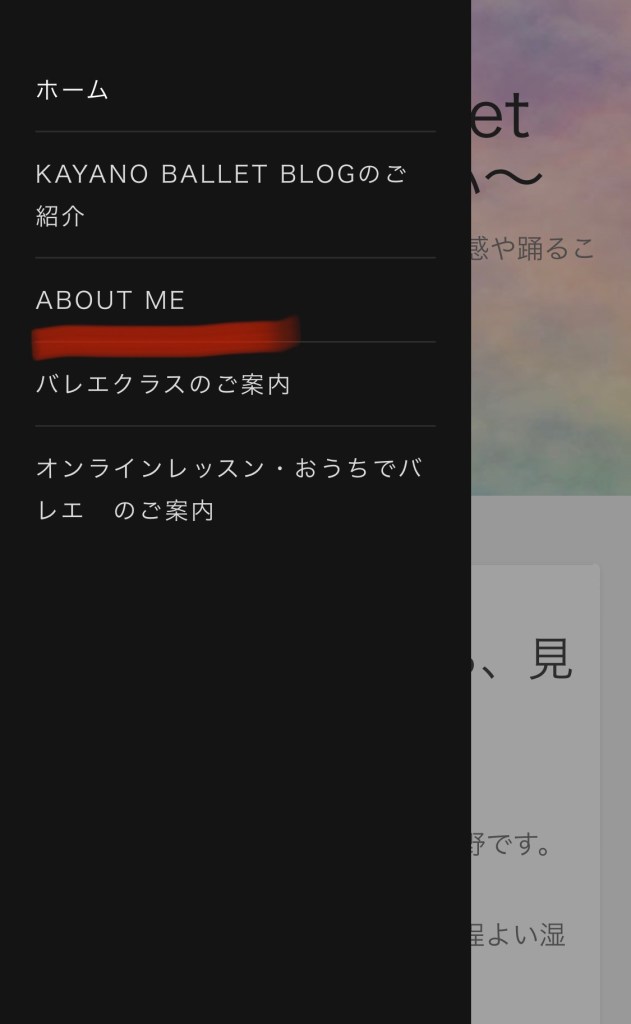The height and width of the screenshot is (1024, 631).
Task: Select ABOUT ME in the menu
Action: click(x=111, y=300)
